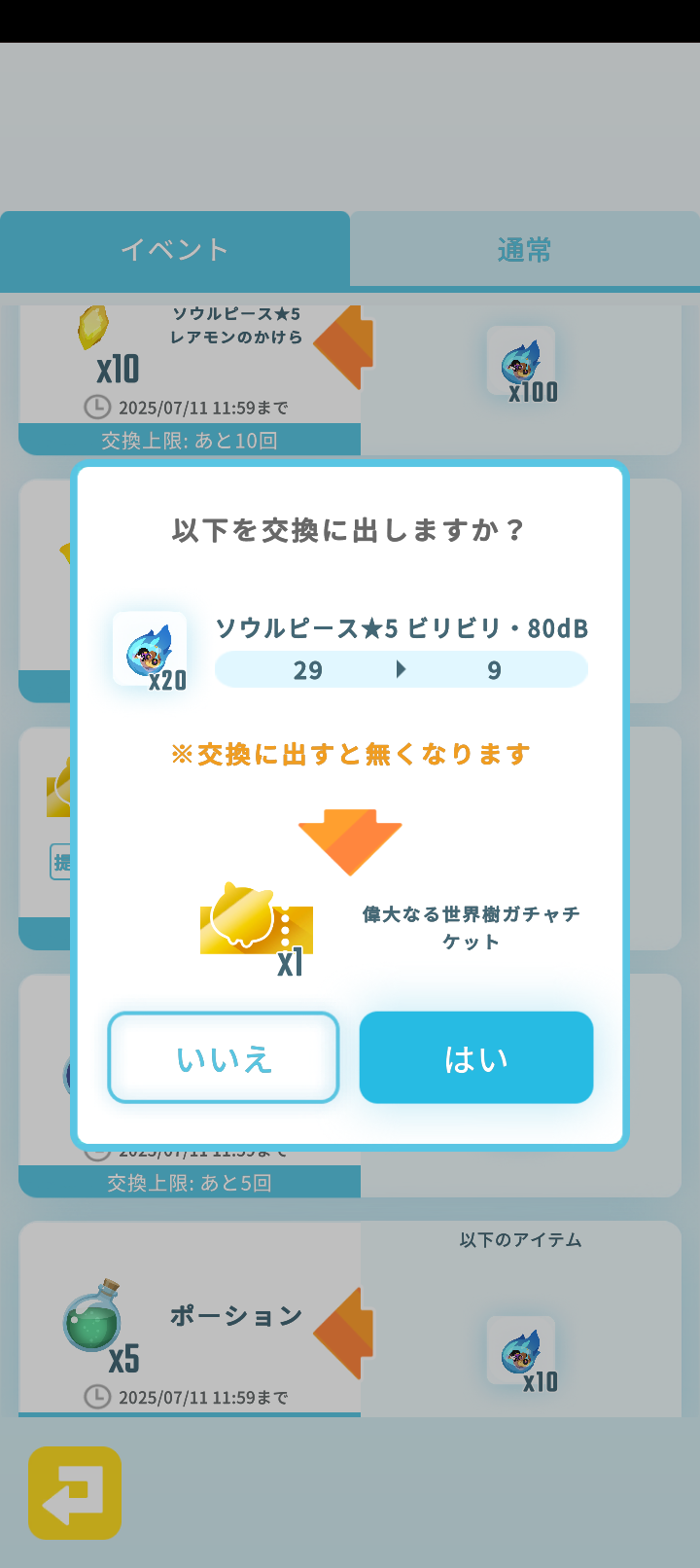Viewport: 700px width, 1568px height.
Task: Cancel the exchange with the いいえ button
Action: coord(223,1057)
